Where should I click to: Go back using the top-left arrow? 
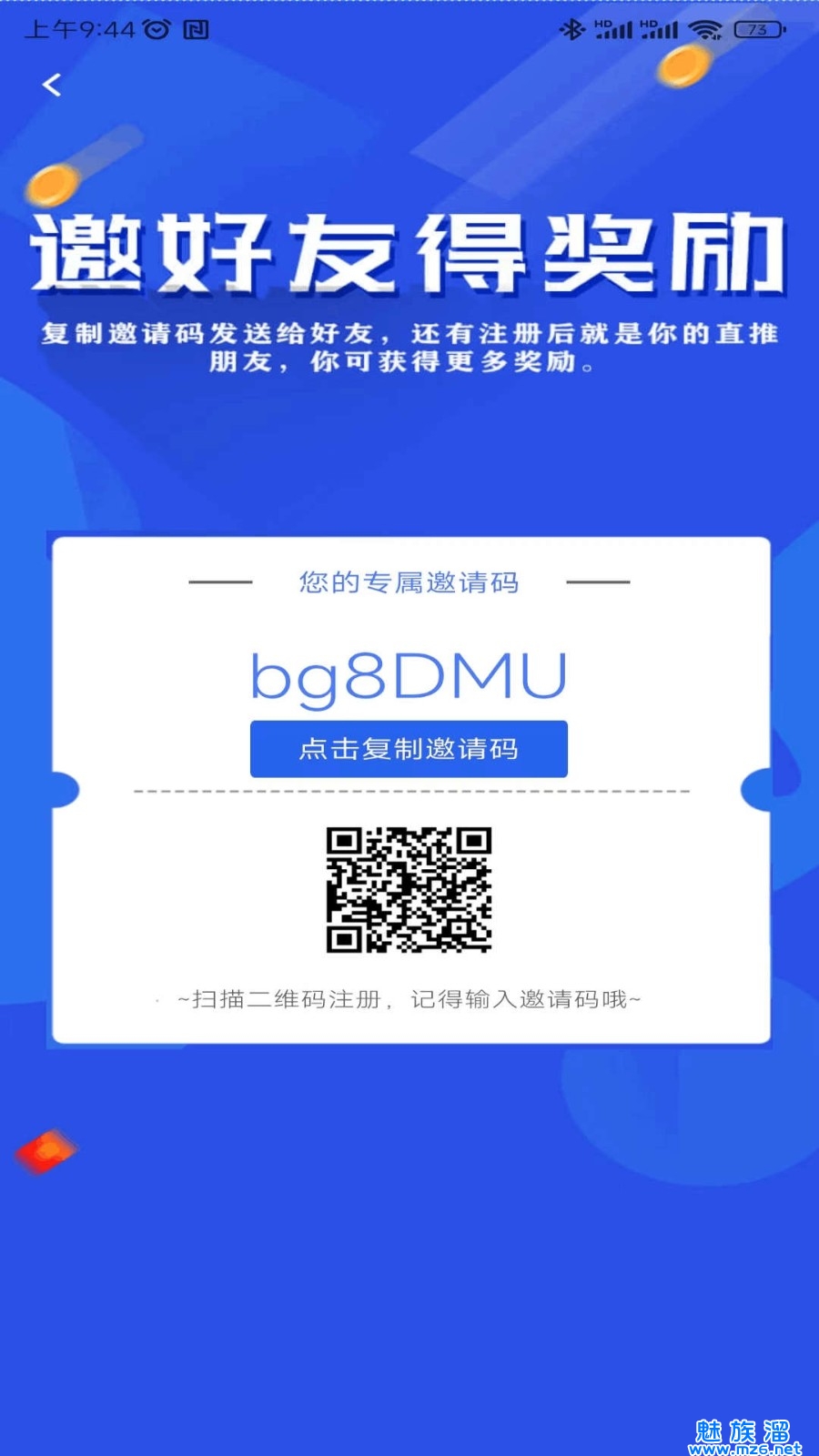[52, 86]
